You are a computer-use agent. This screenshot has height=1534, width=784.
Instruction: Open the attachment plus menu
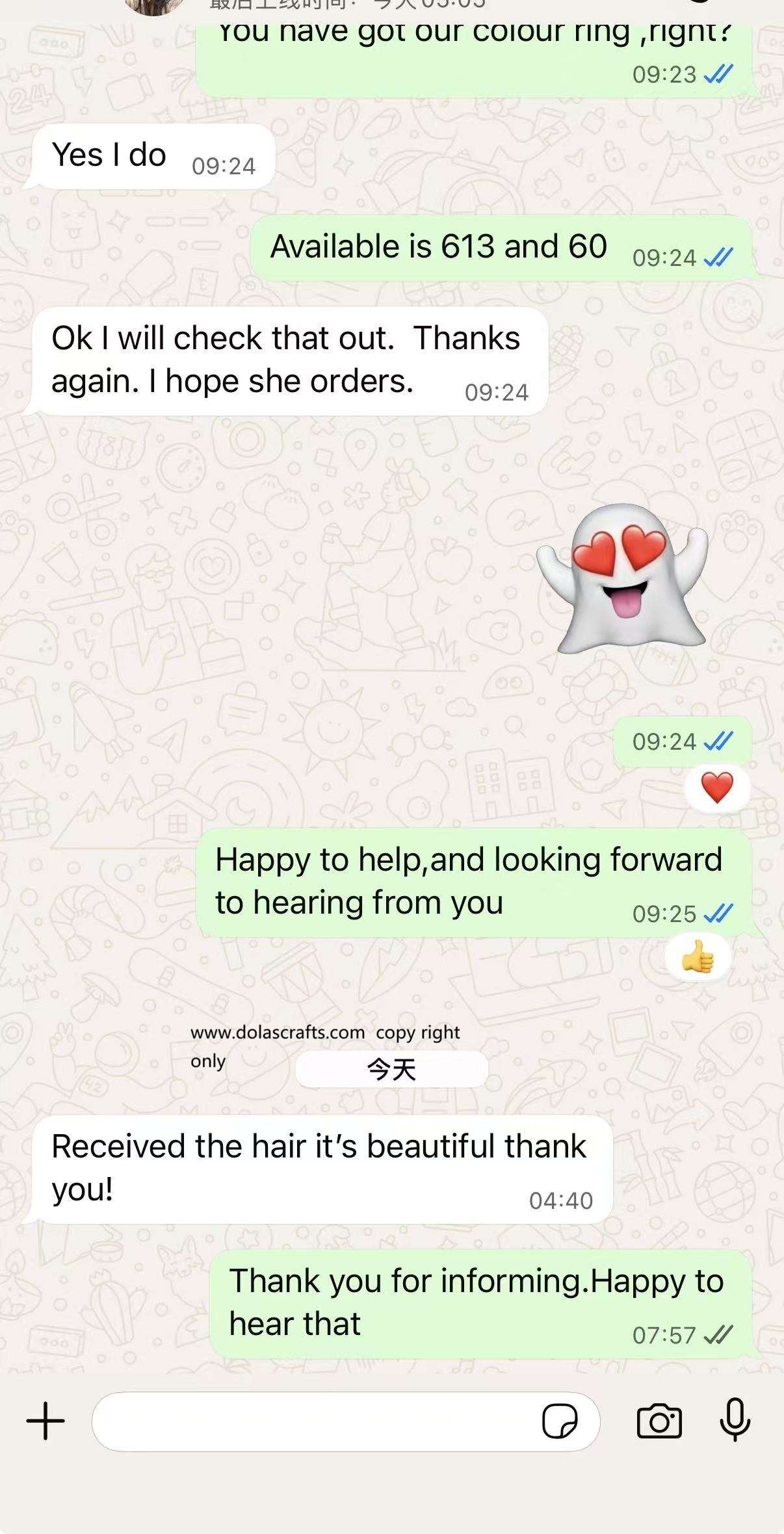click(x=46, y=1421)
